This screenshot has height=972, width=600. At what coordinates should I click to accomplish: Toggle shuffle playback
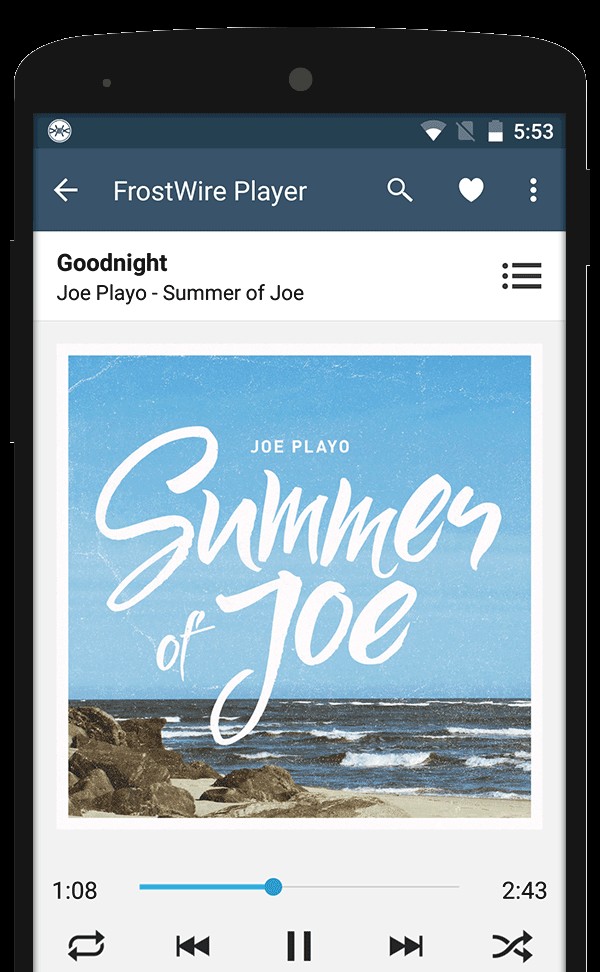pos(512,945)
